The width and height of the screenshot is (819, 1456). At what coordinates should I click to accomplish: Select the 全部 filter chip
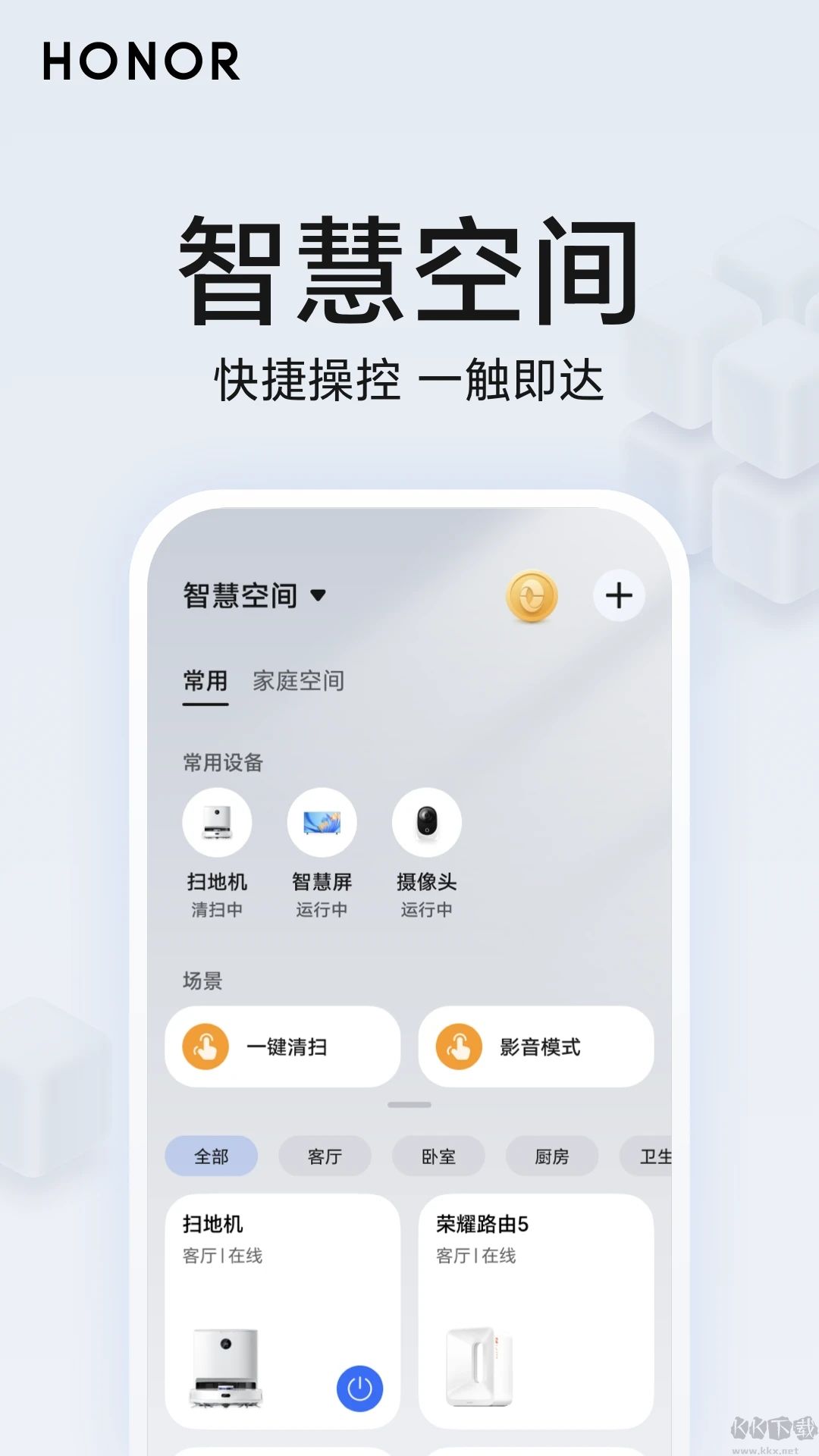pyautogui.click(x=212, y=1156)
